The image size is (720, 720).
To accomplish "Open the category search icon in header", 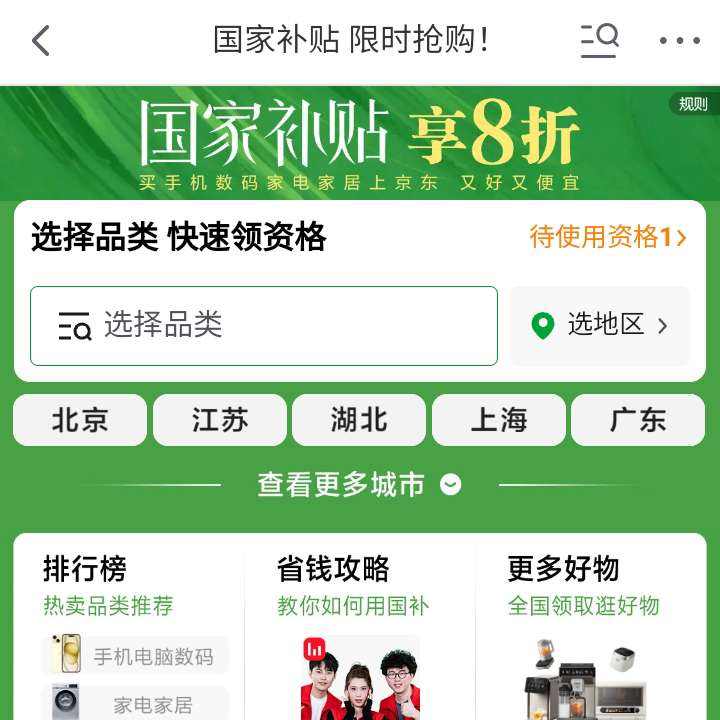I will 599,41.
